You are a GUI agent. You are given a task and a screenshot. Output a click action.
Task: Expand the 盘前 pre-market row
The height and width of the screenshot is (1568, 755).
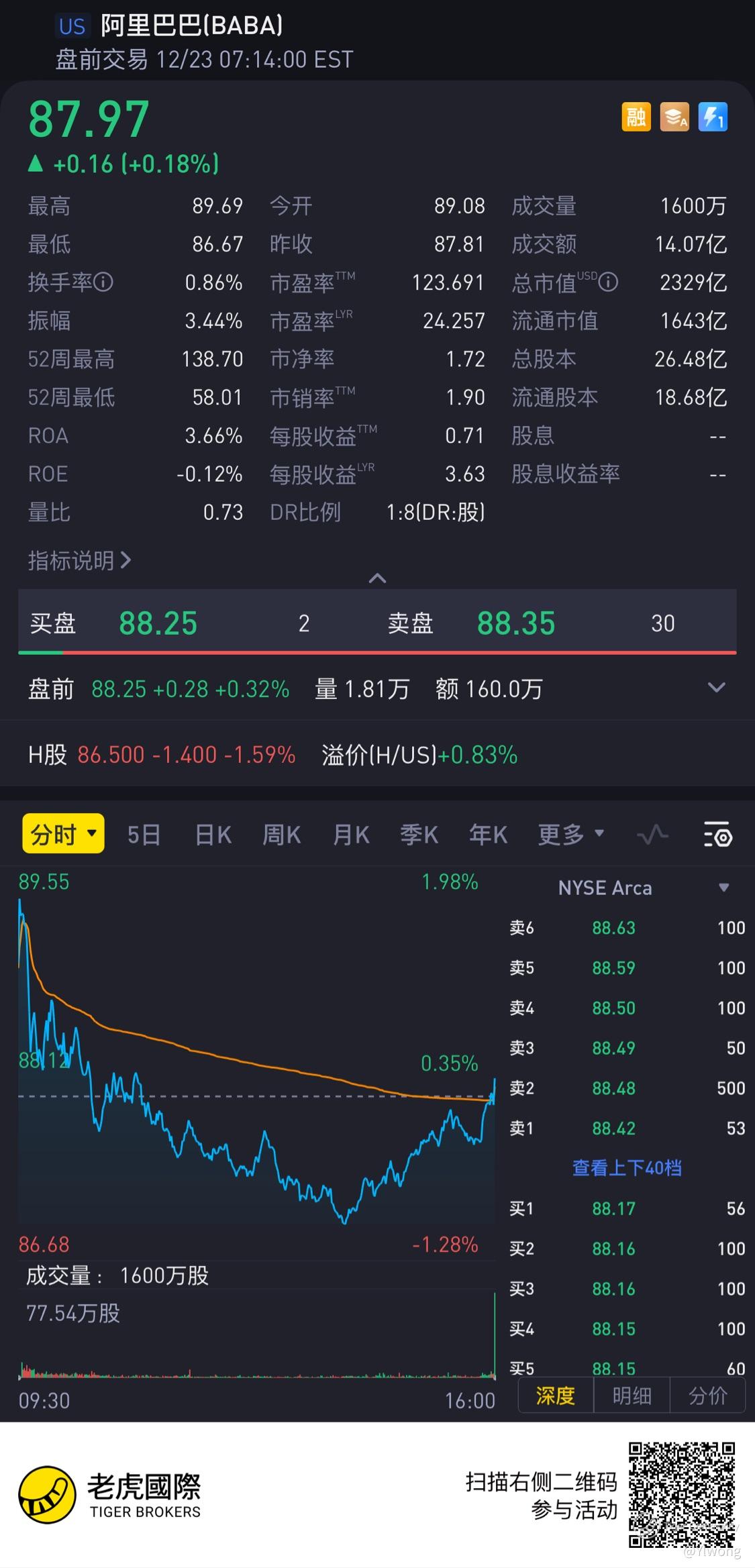(717, 688)
